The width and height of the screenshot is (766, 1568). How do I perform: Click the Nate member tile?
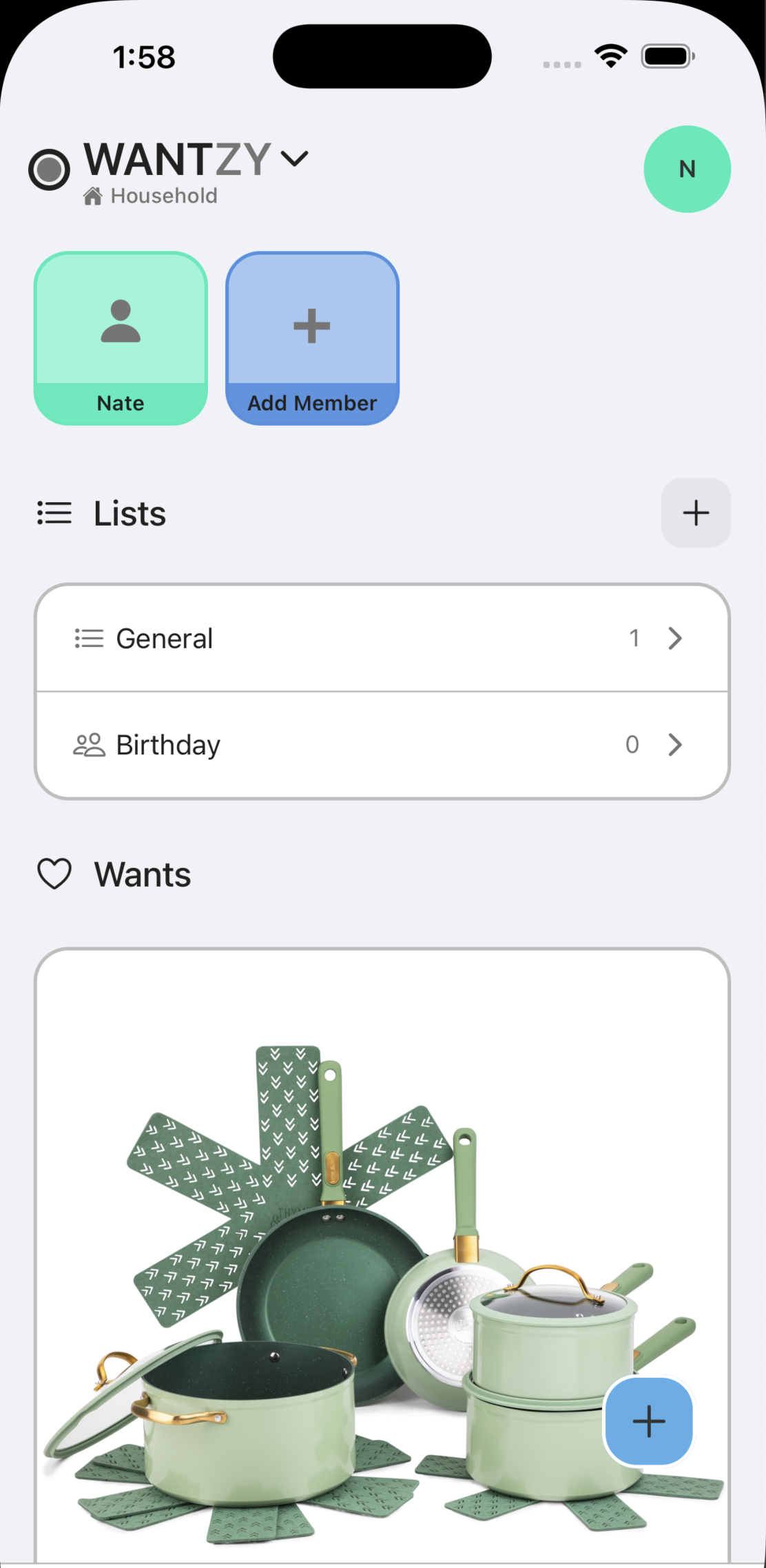click(119, 338)
